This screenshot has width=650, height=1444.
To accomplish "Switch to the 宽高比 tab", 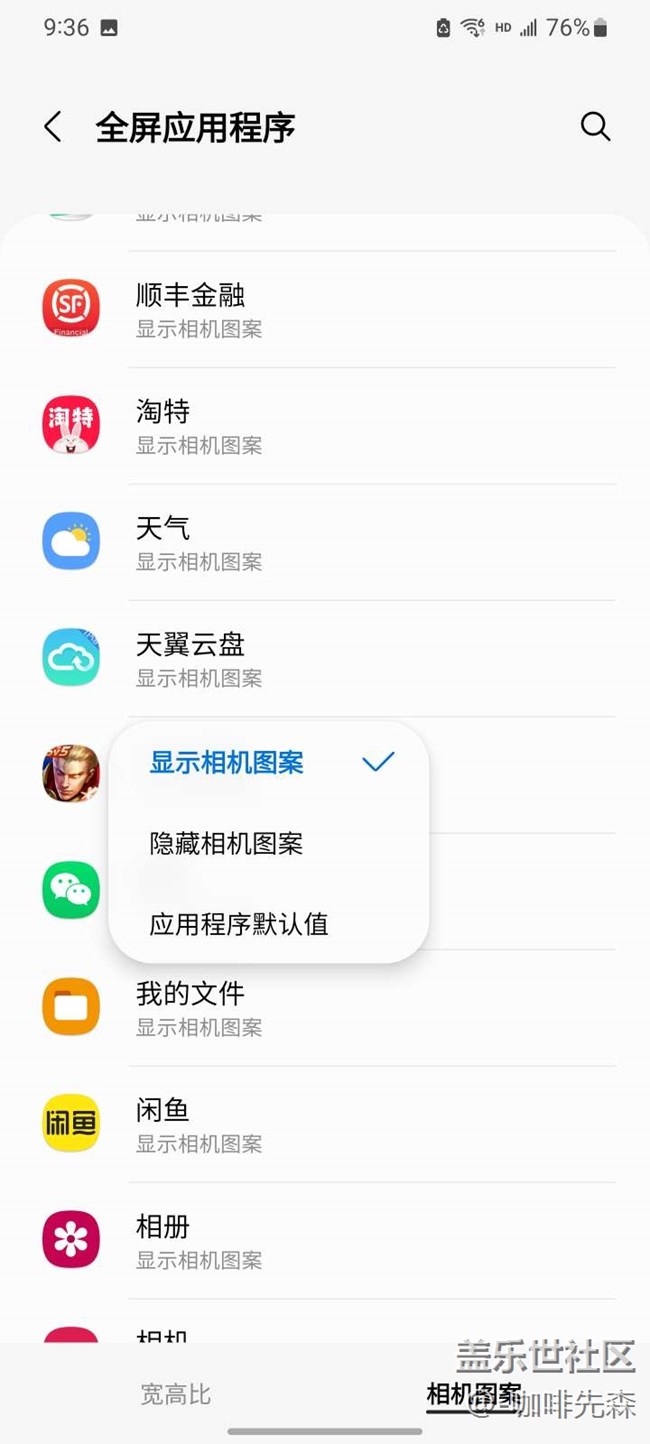I will 176,1394.
